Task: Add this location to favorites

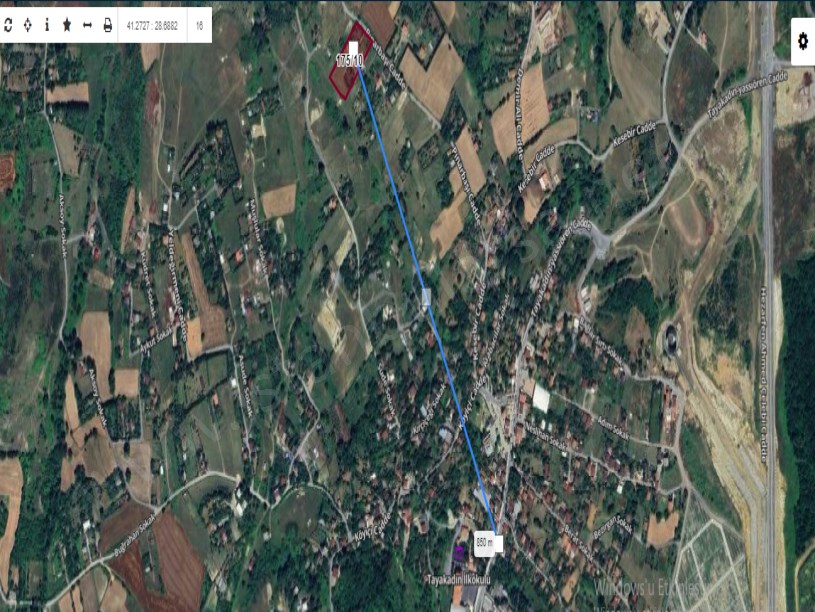Action: click(67, 25)
